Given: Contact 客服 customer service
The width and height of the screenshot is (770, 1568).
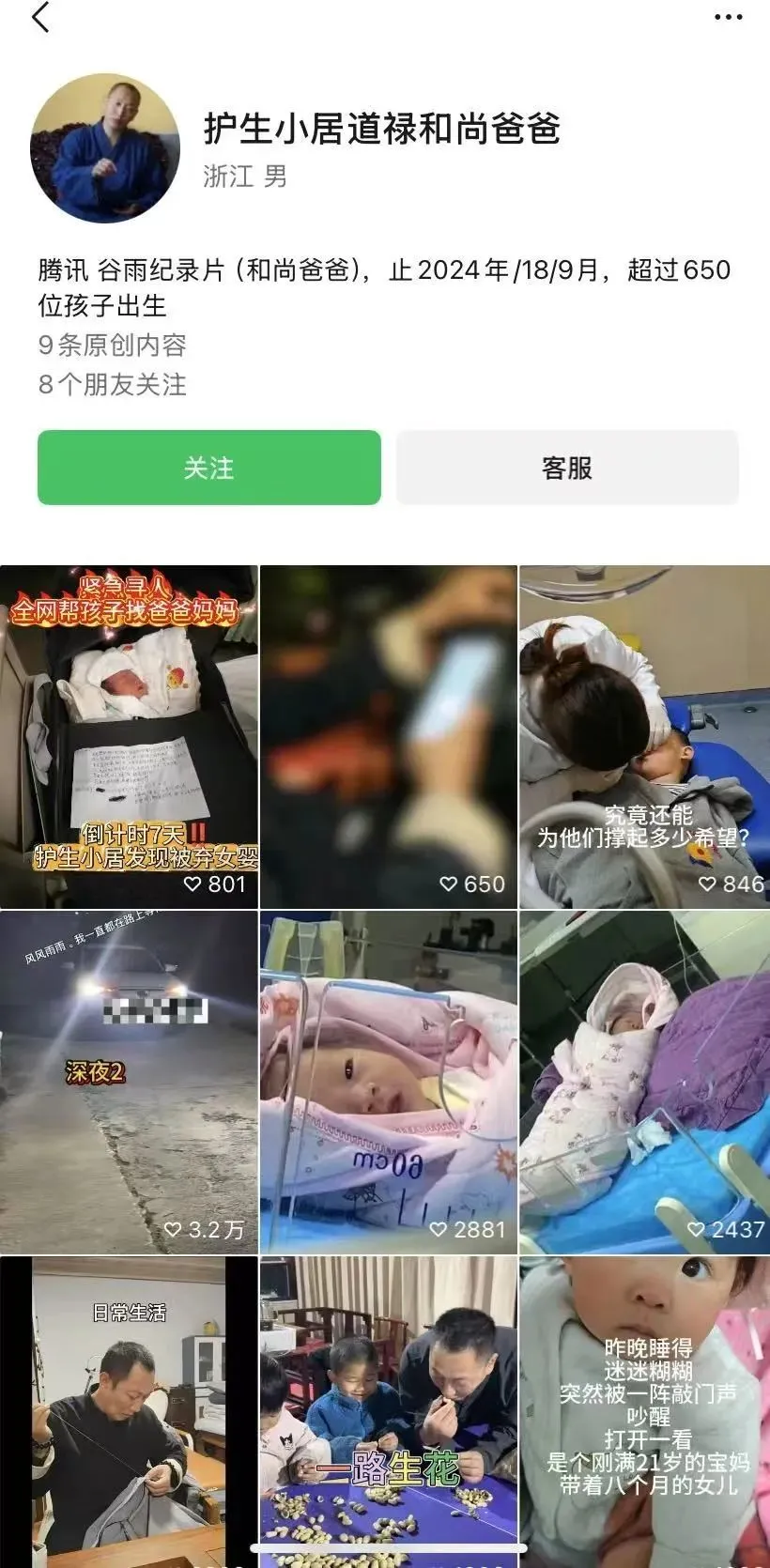Looking at the screenshot, I should [567, 468].
